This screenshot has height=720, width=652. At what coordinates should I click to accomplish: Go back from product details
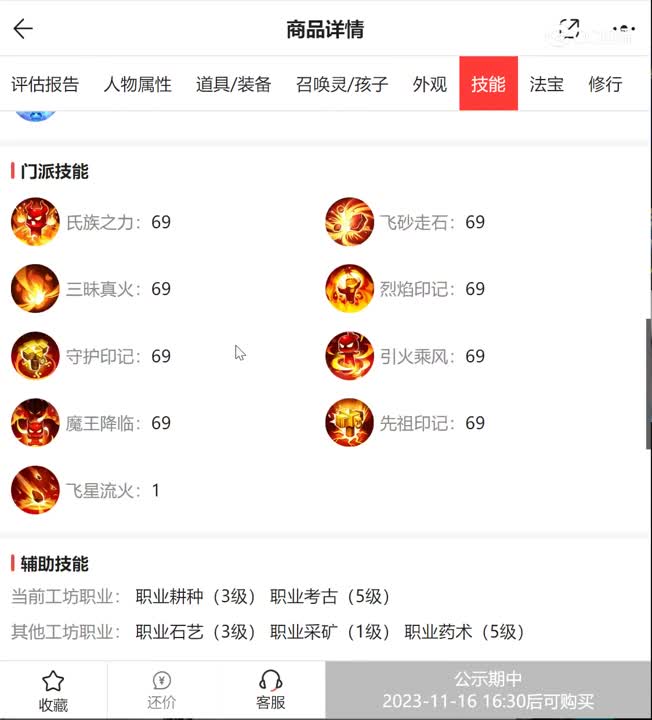click(x=23, y=29)
